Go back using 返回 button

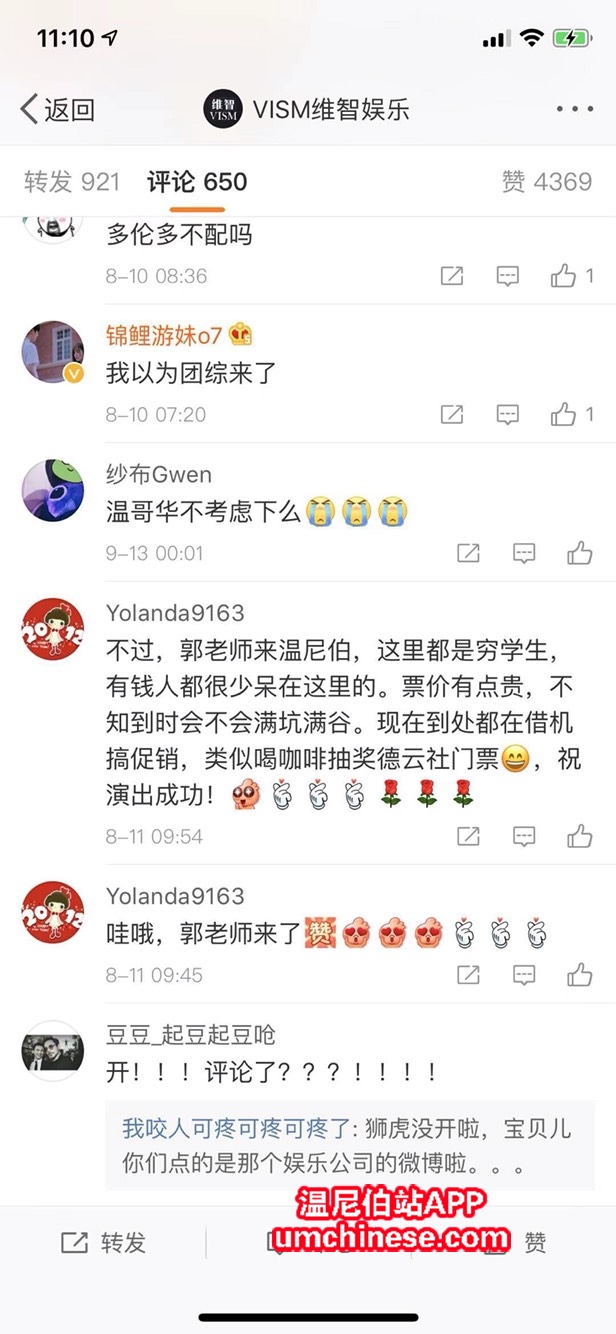58,110
